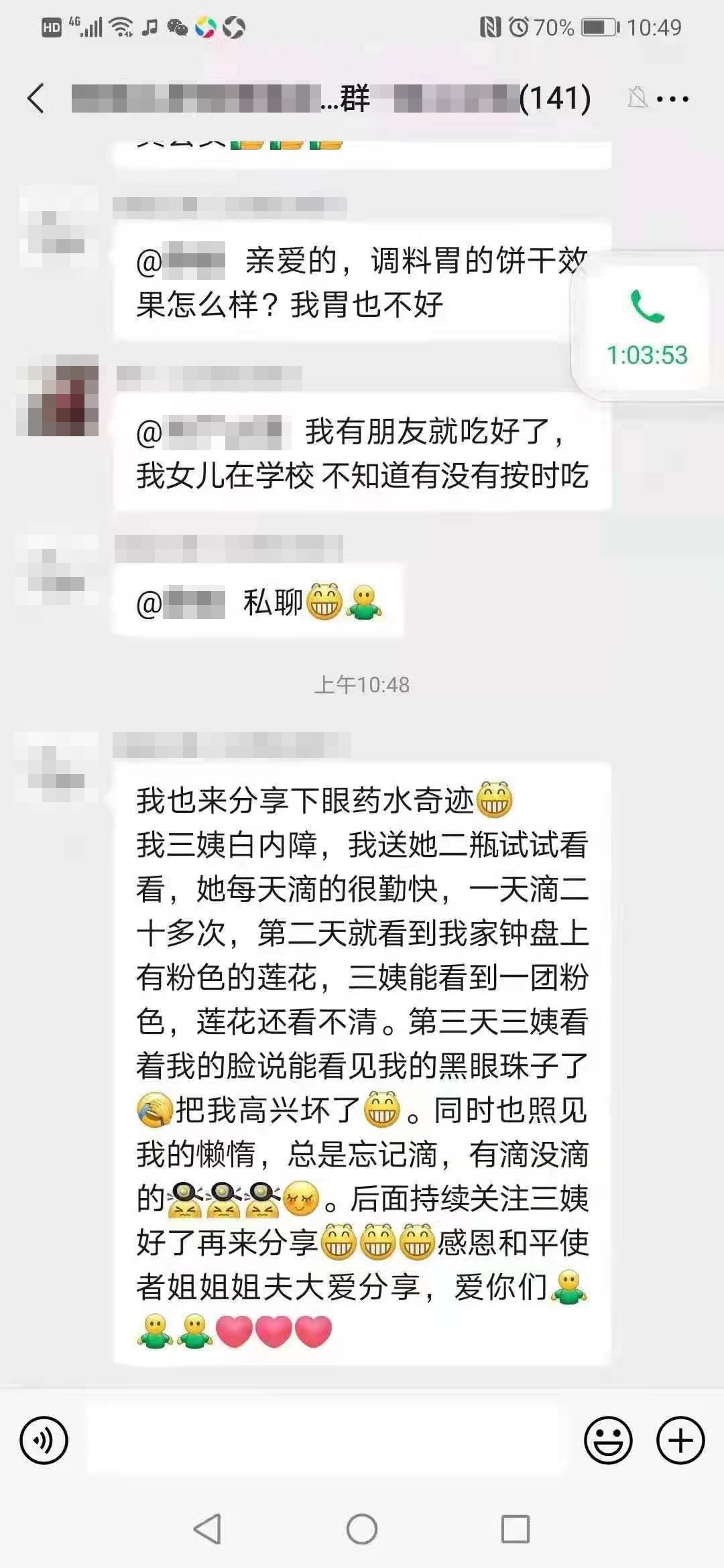Open recent apps from the navigation bar

click(516, 1529)
